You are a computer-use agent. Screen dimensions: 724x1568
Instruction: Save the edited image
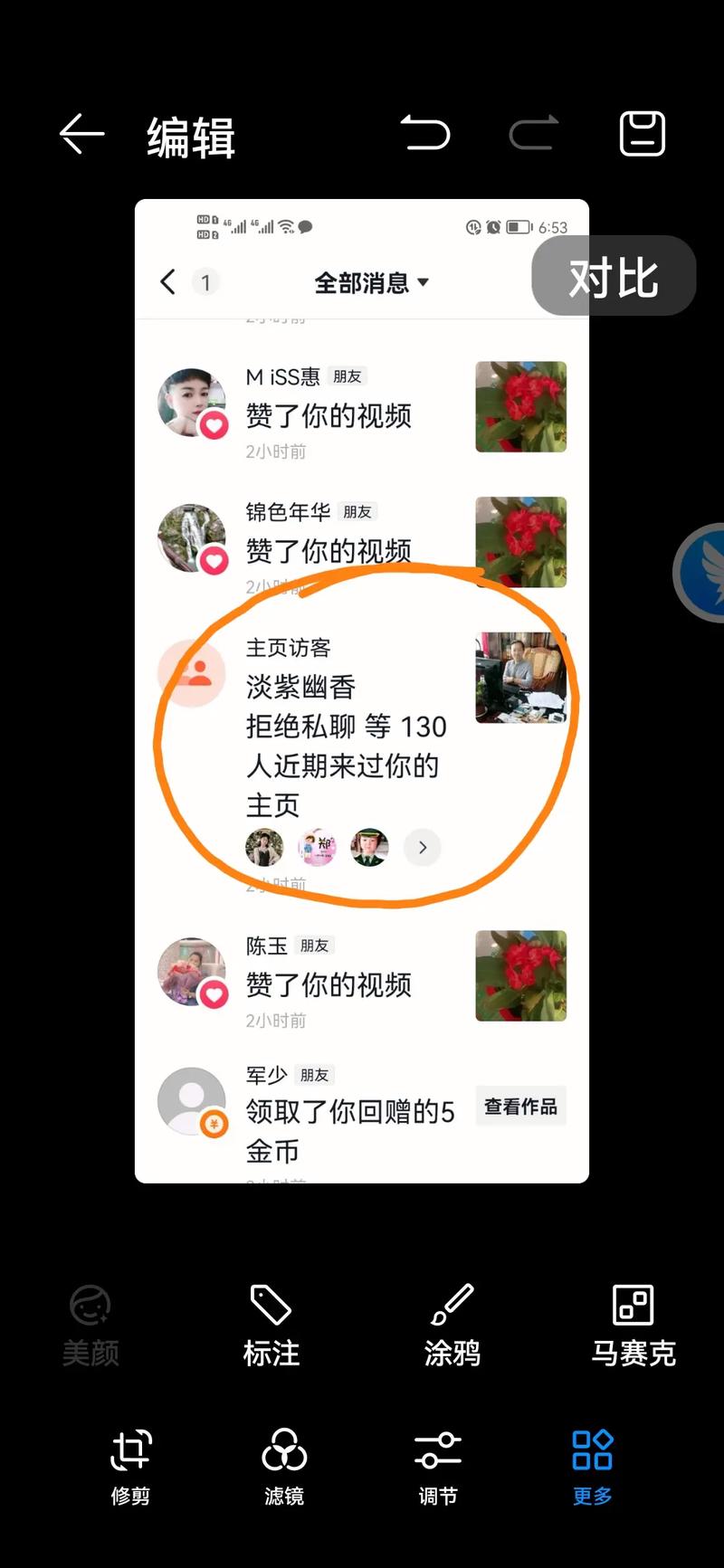coord(642,135)
